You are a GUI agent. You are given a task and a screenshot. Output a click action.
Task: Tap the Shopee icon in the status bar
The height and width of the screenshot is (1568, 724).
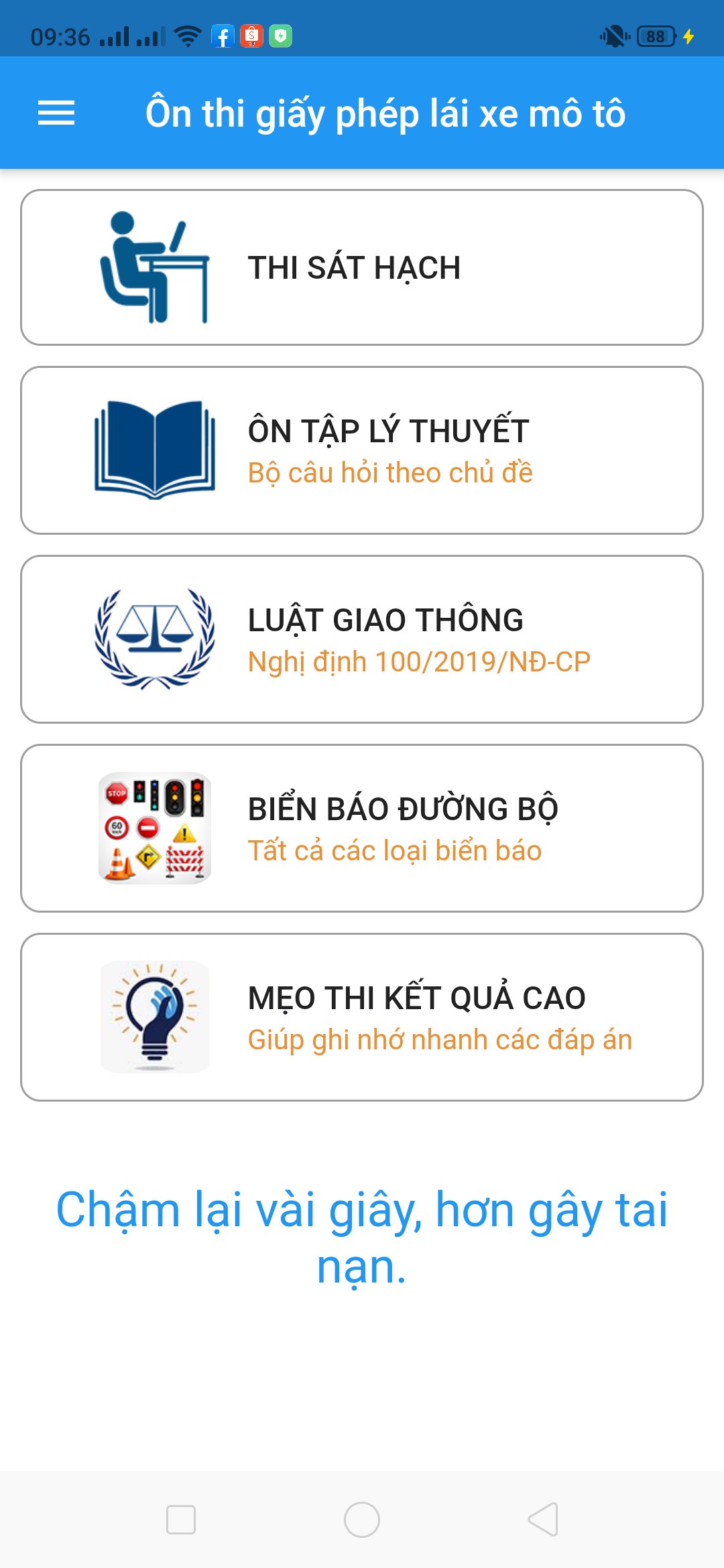coord(253,38)
